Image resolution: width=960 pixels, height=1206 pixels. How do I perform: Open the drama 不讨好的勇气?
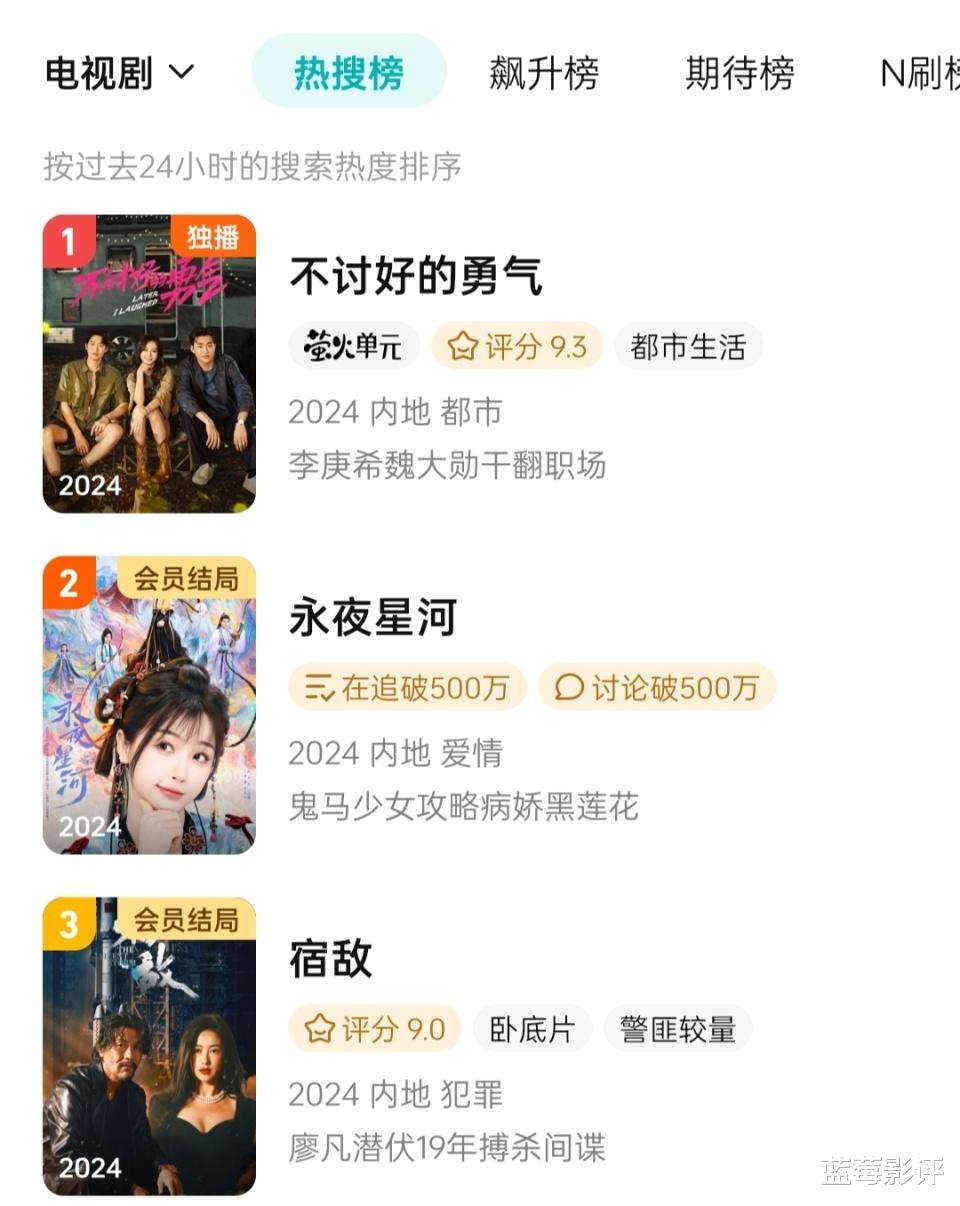[x=415, y=280]
